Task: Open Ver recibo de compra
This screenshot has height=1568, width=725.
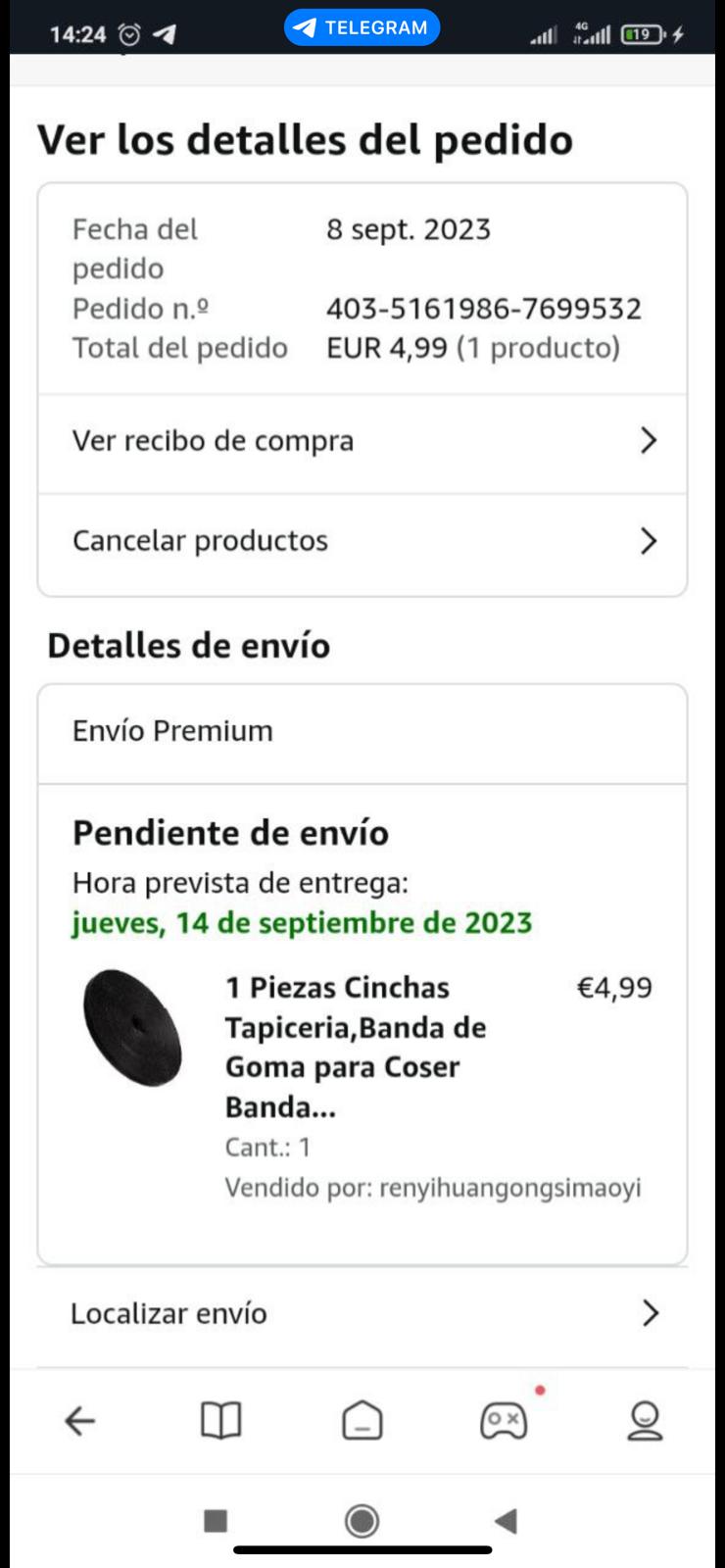Action: click(362, 442)
